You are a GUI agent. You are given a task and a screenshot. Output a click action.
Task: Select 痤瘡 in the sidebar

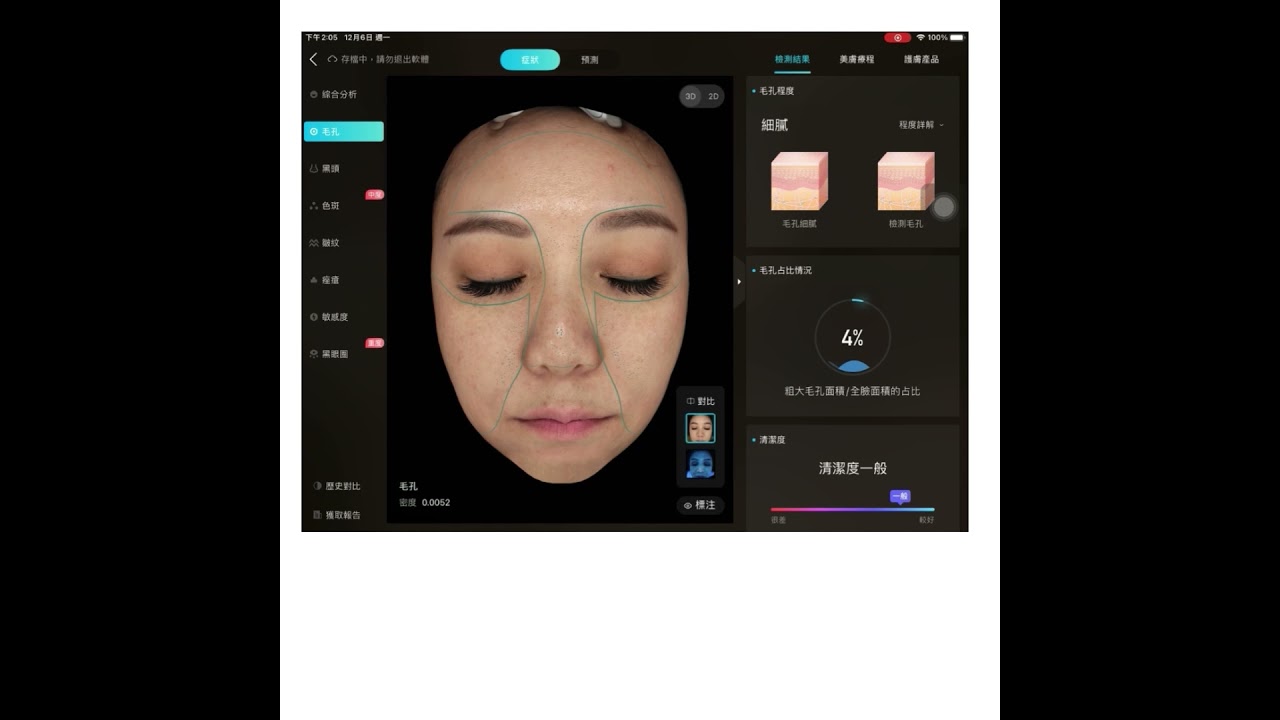330,280
